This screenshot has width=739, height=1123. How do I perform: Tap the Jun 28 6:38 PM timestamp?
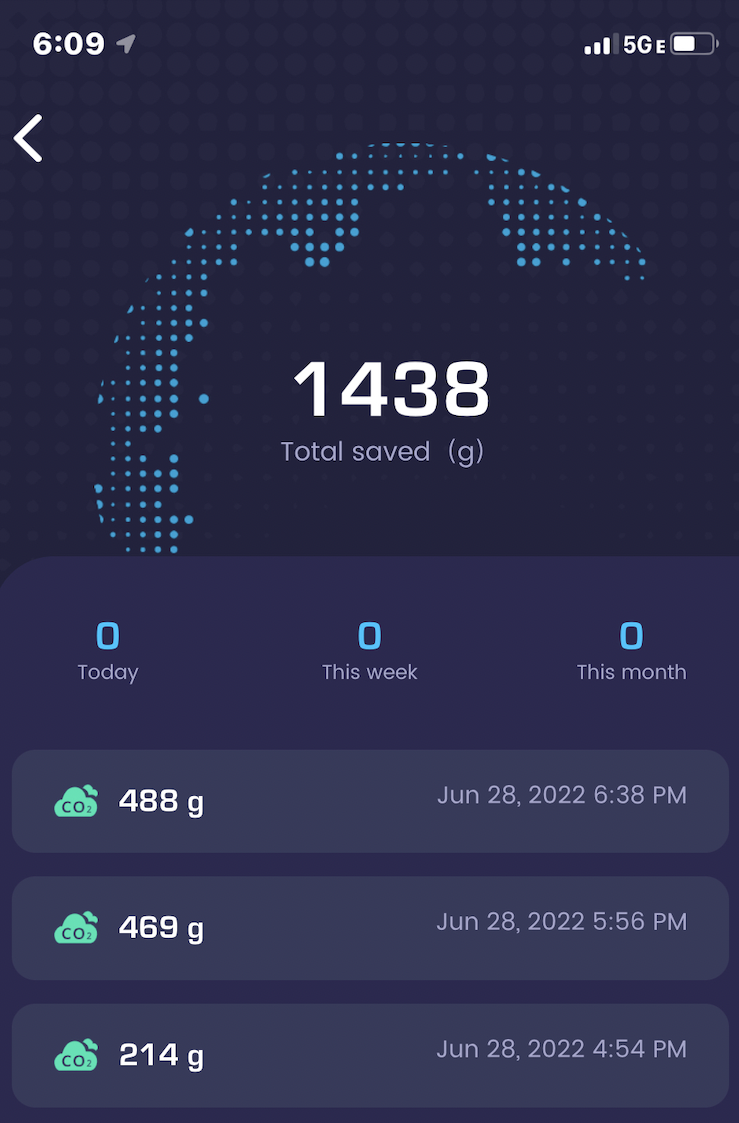click(562, 794)
